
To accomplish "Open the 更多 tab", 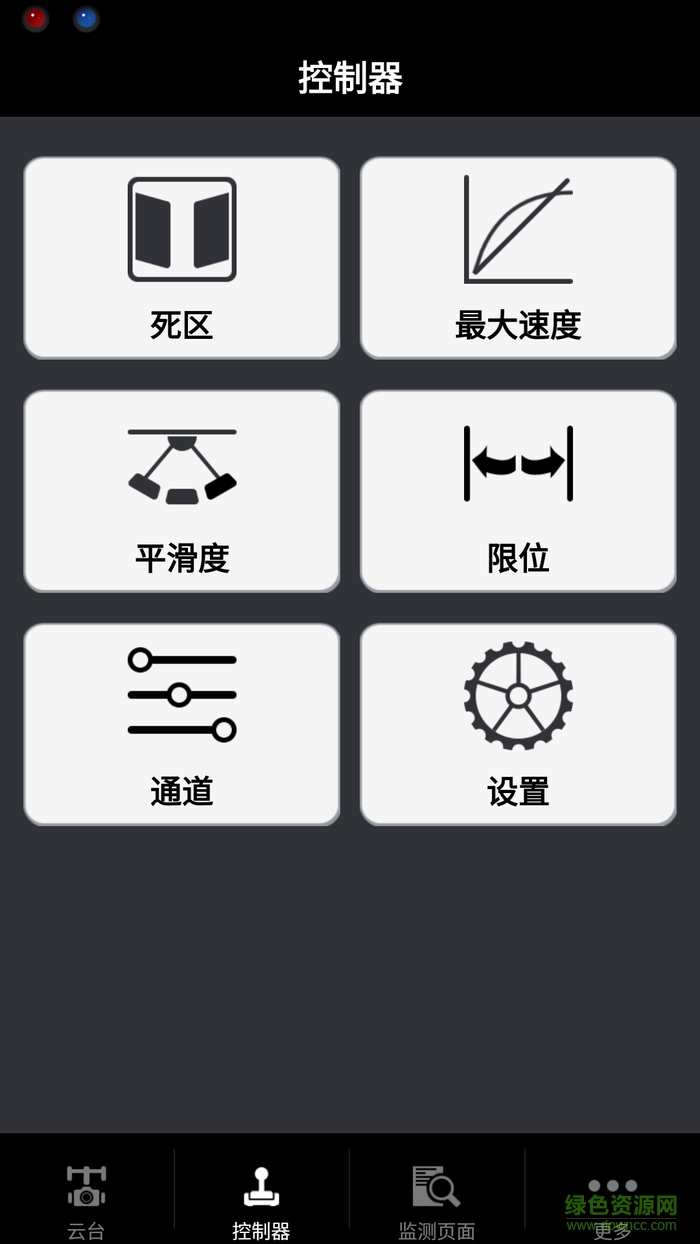I will pyautogui.click(x=612, y=1198).
